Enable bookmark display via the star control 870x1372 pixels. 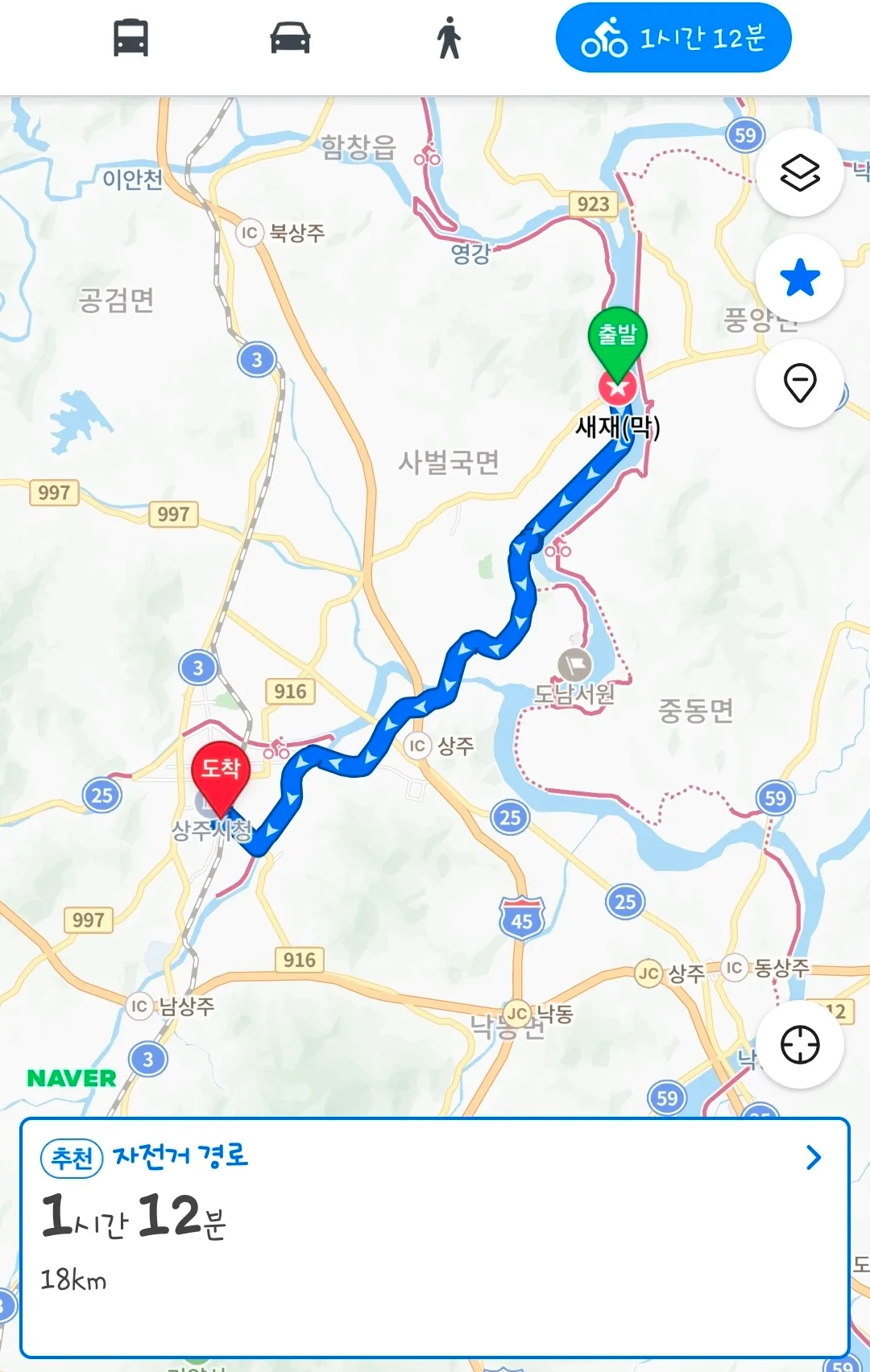click(x=799, y=278)
